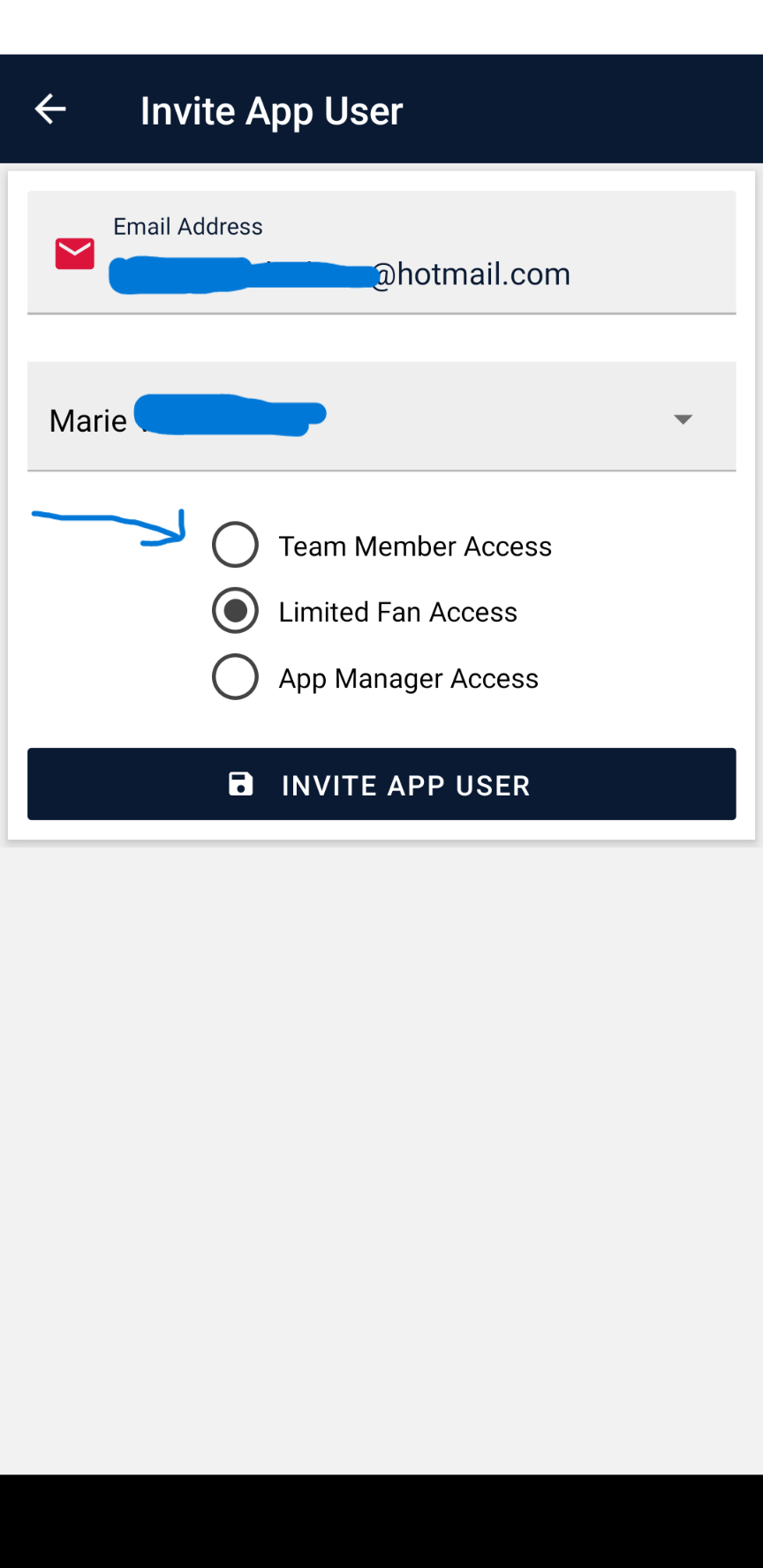Go back from Invite App User

pos(50,109)
